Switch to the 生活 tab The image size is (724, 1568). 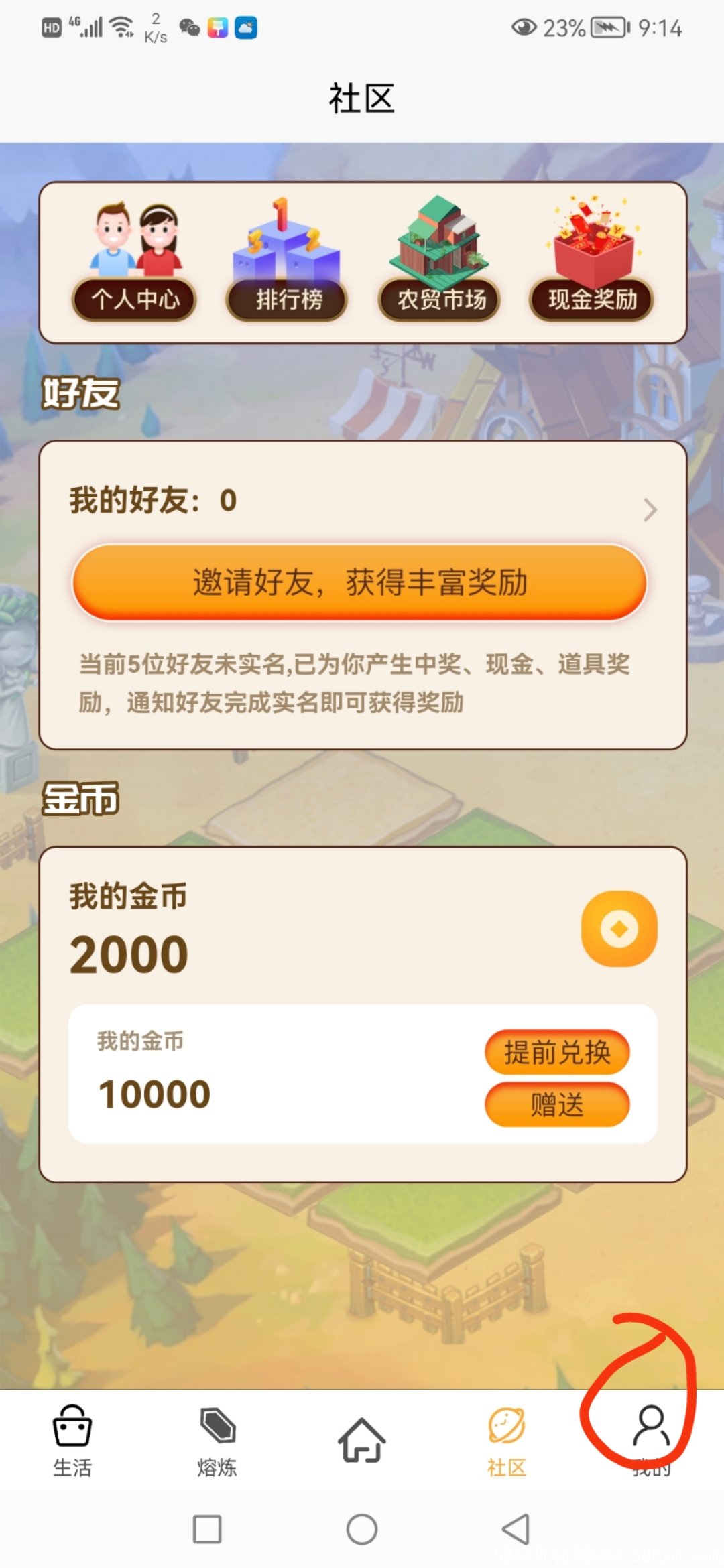click(72, 1441)
